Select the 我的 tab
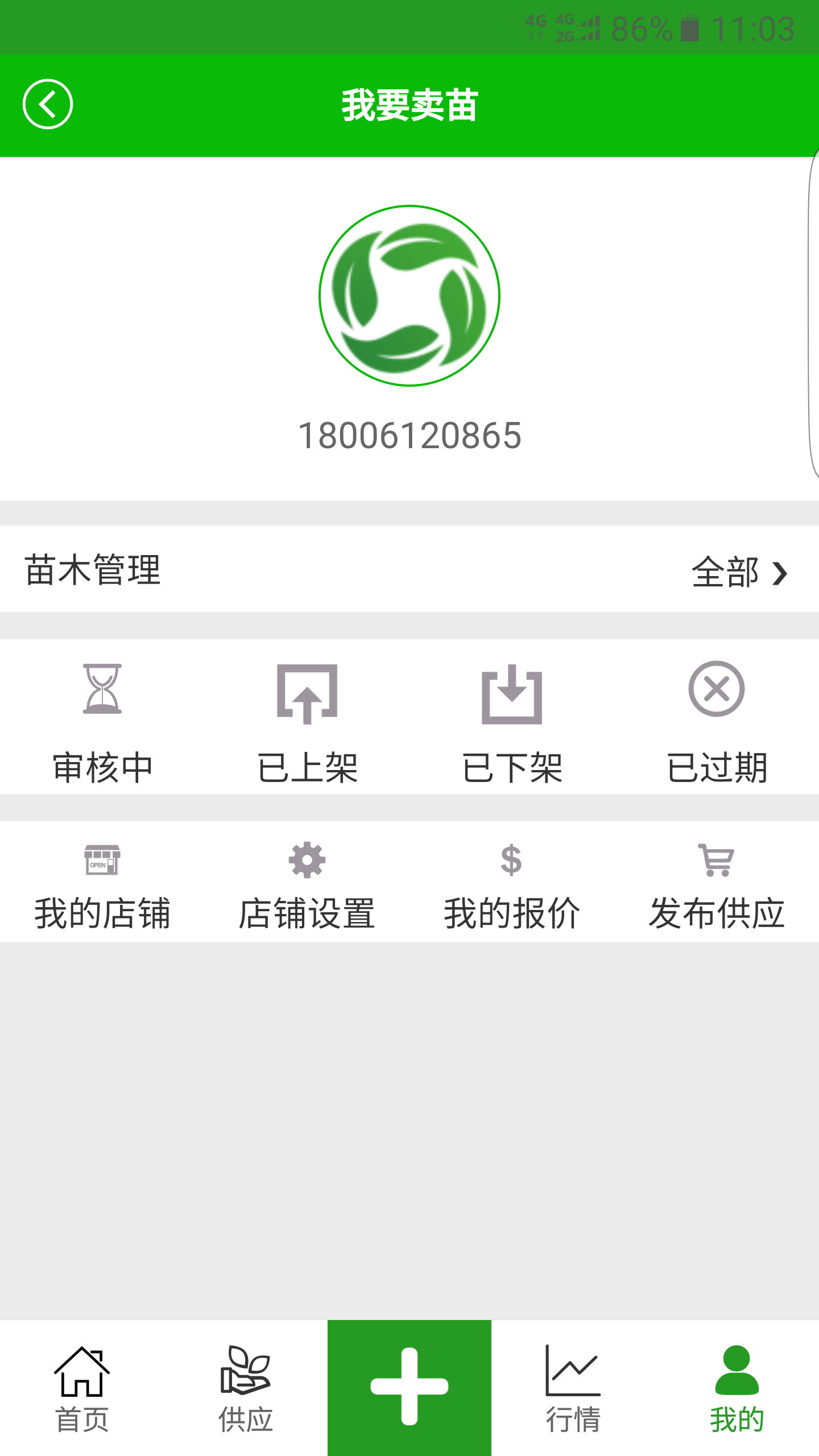 pos(737,1388)
